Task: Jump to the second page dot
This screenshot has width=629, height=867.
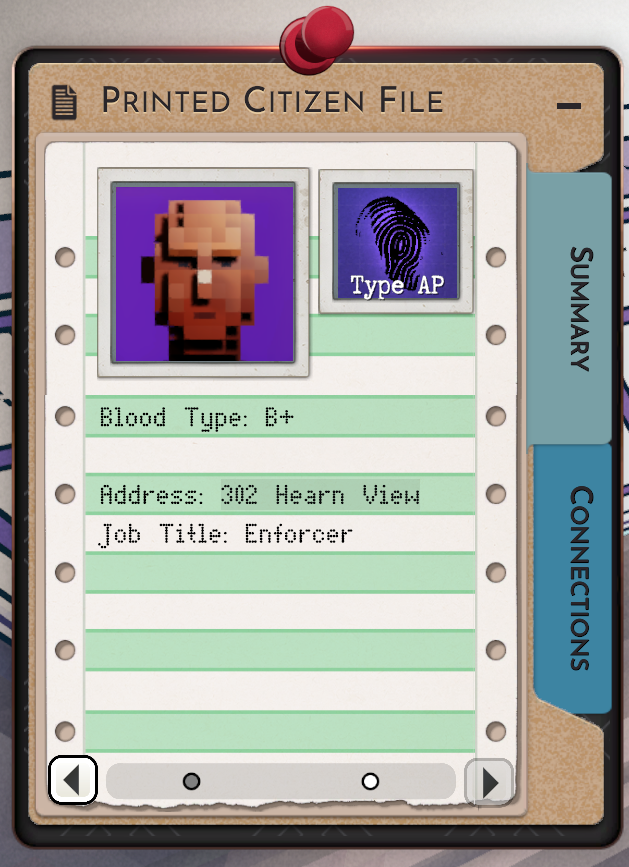Action: [370, 781]
